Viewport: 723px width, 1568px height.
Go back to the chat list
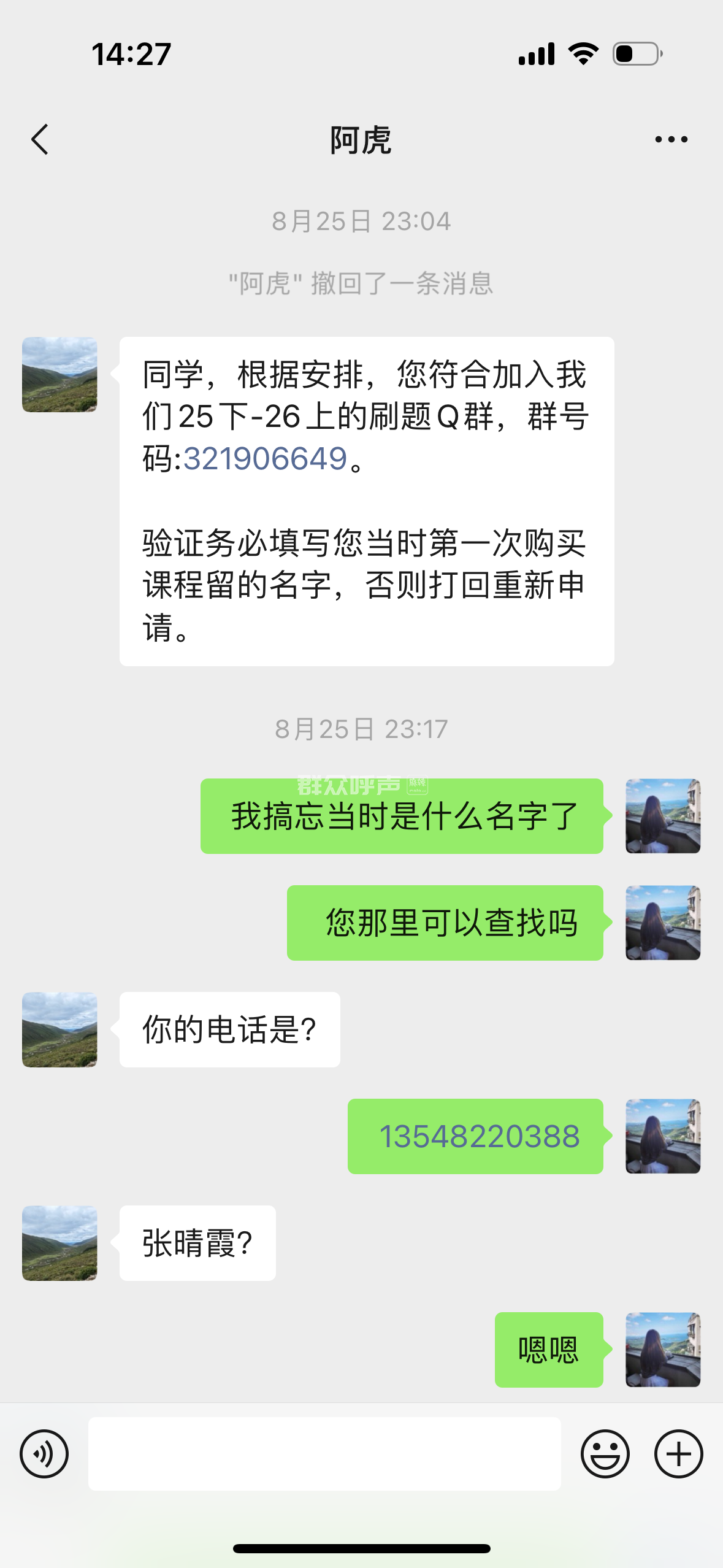[40, 139]
